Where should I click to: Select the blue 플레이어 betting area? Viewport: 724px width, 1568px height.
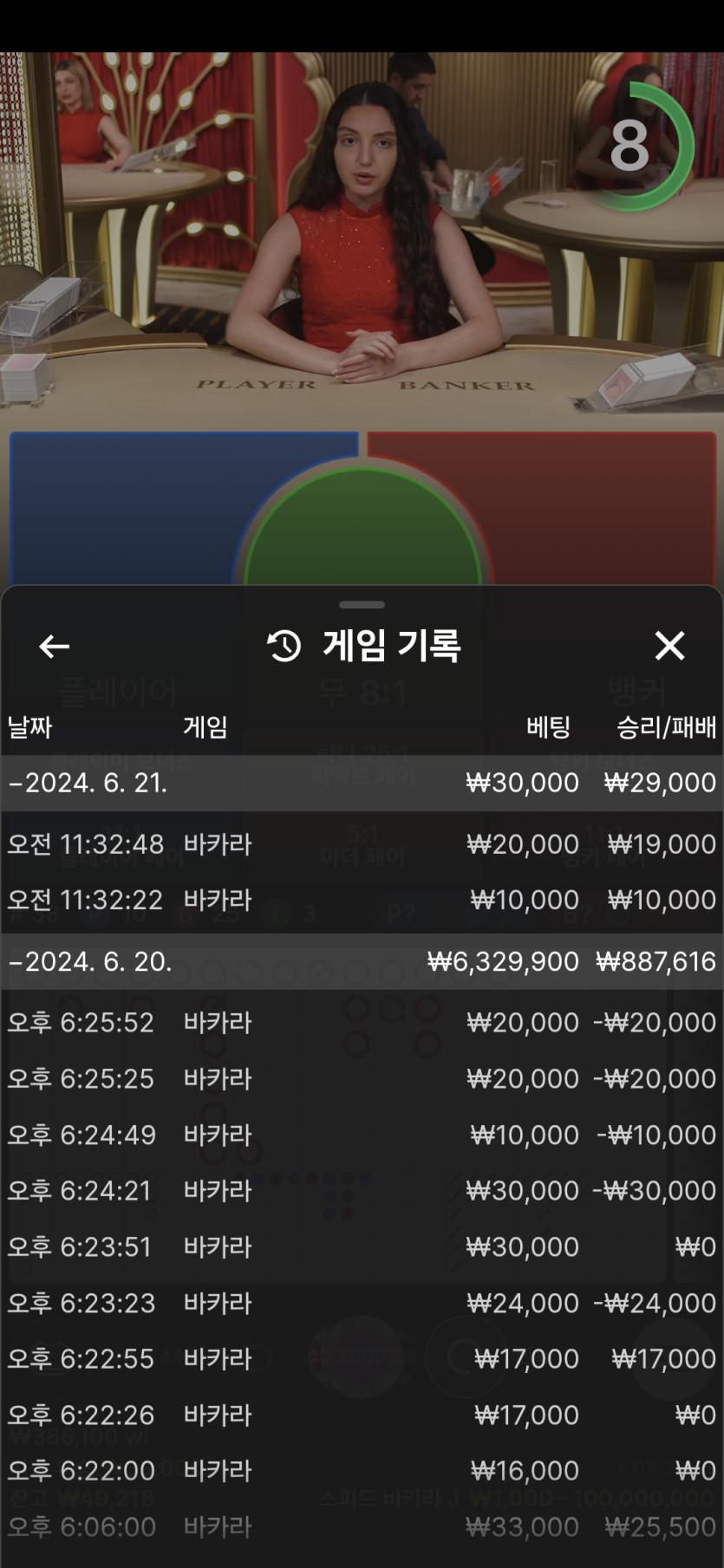pos(130,503)
